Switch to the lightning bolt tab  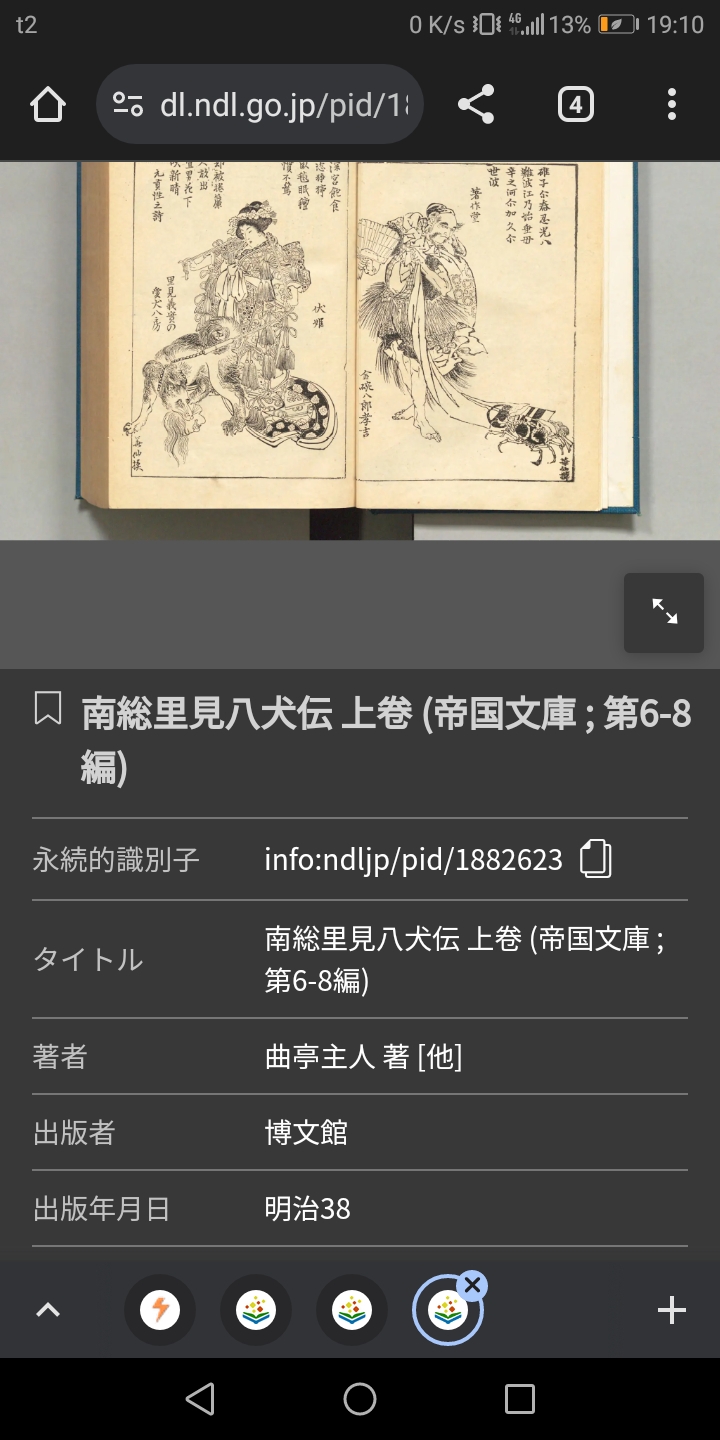[x=160, y=1310]
